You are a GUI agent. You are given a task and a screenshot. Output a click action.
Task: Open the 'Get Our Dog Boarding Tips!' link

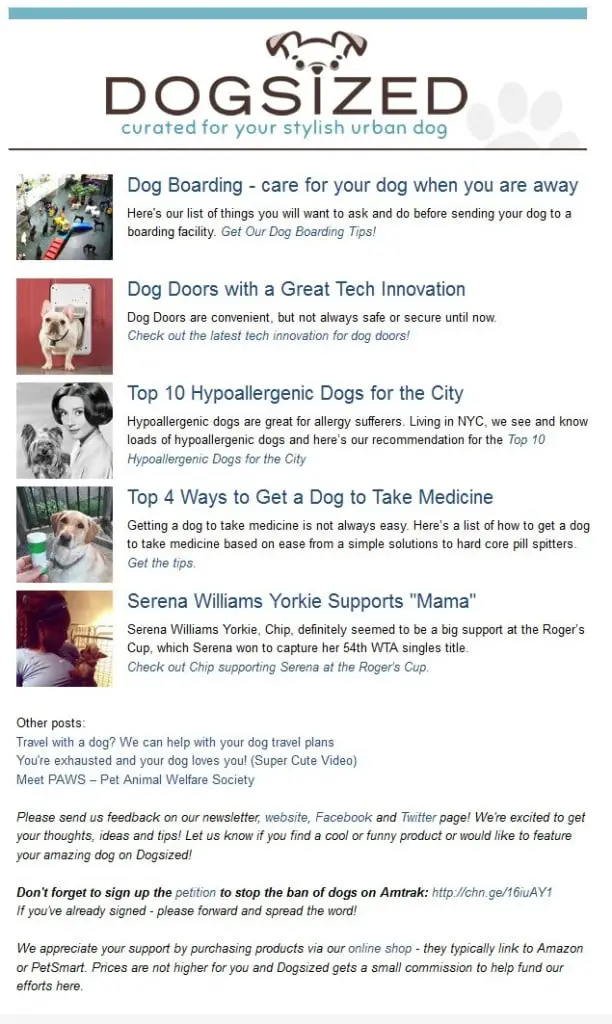pyautogui.click(x=298, y=232)
